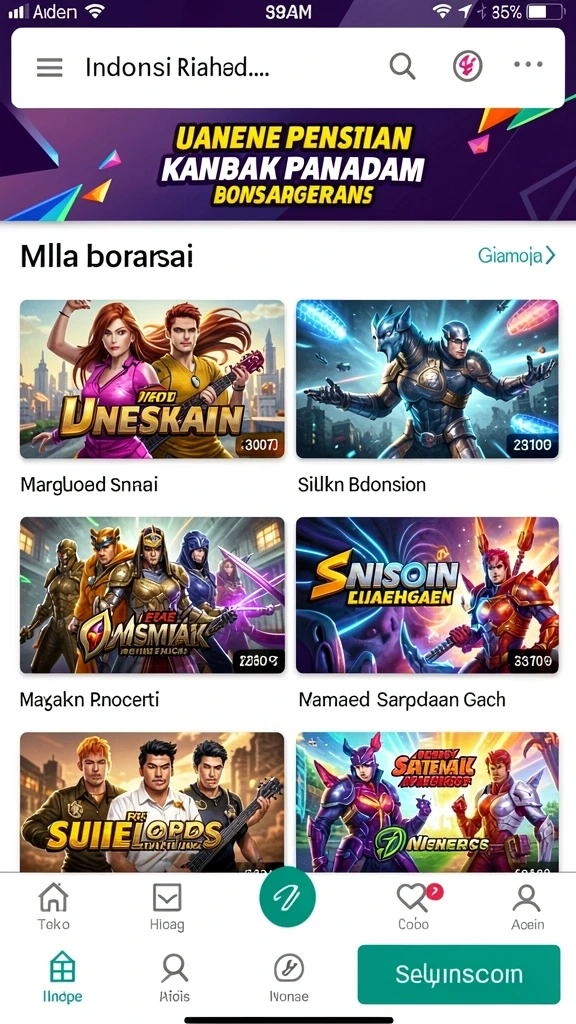Open the hamburger drawer menu
The image size is (576, 1024).
(x=50, y=67)
